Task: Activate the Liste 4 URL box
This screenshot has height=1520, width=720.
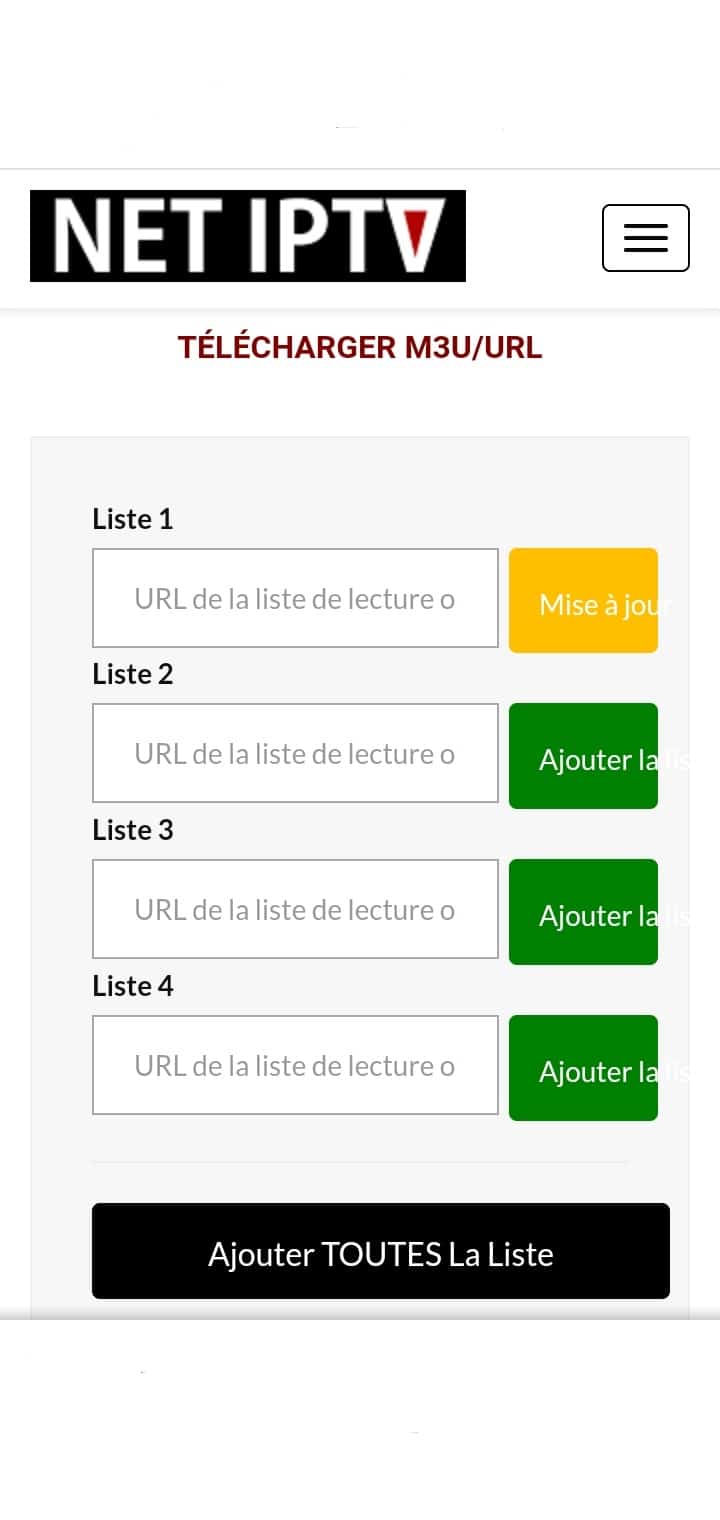Action: click(x=295, y=1065)
